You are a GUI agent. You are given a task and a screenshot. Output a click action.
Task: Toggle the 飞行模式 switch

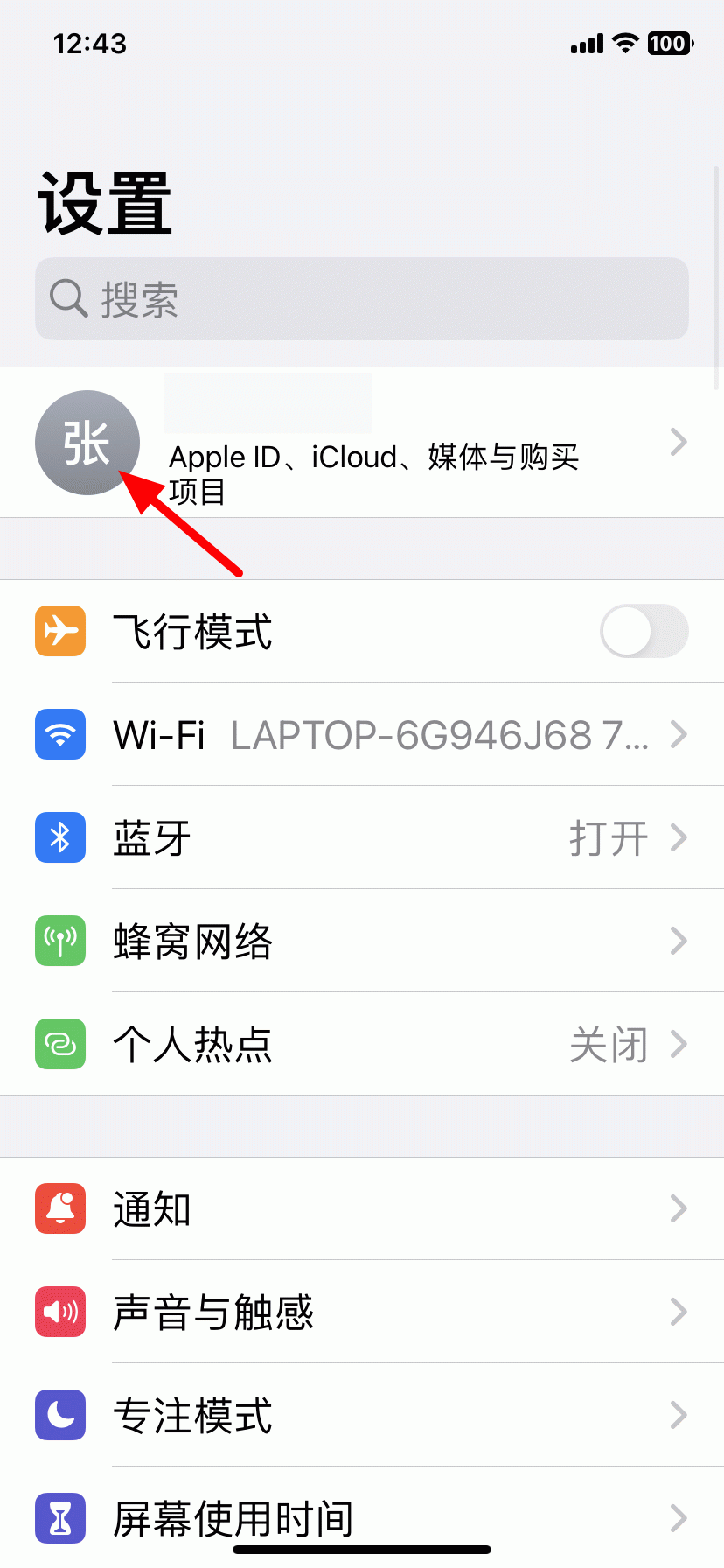tap(644, 631)
